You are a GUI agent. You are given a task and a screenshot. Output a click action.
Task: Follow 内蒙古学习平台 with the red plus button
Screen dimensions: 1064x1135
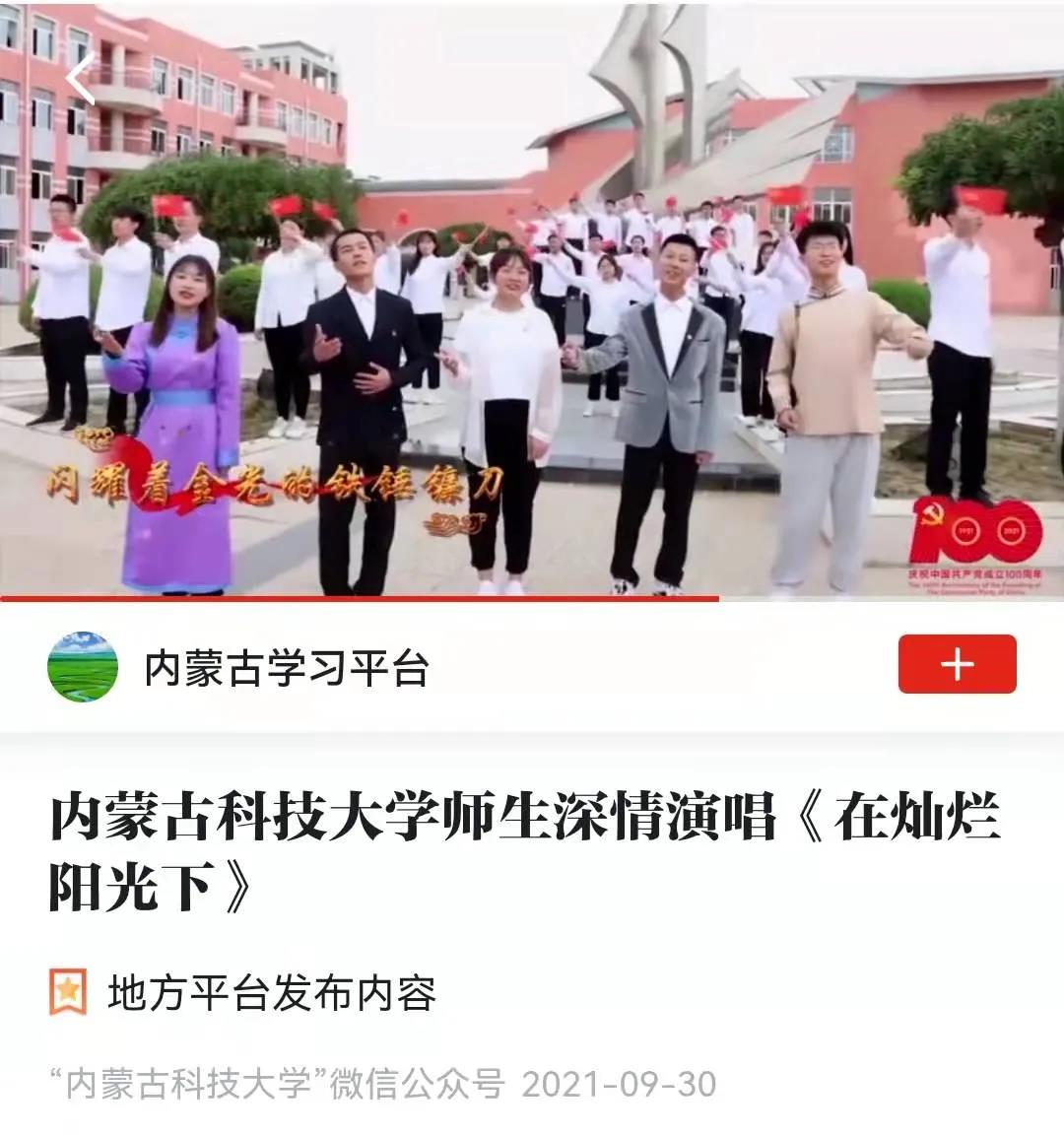coord(956,664)
